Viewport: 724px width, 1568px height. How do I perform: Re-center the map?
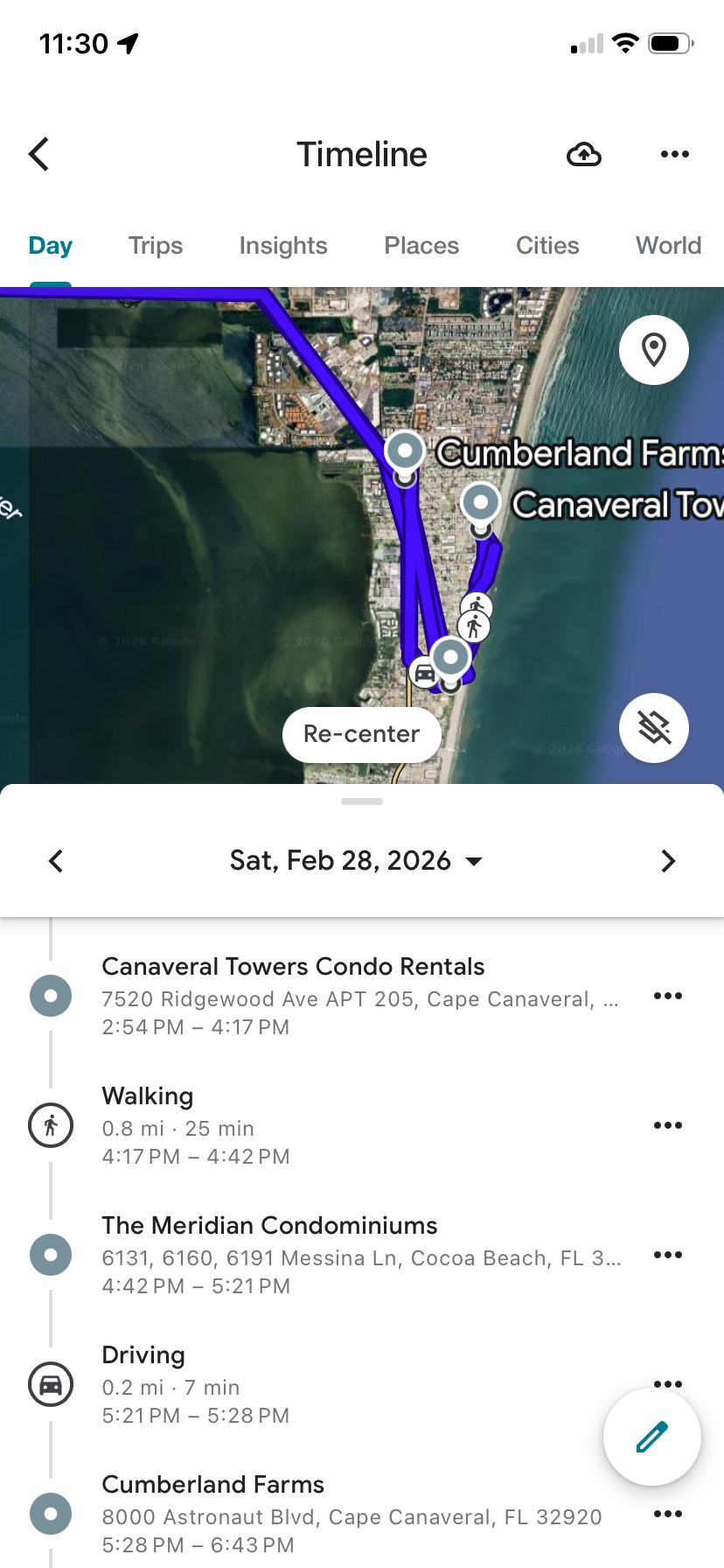click(x=361, y=734)
